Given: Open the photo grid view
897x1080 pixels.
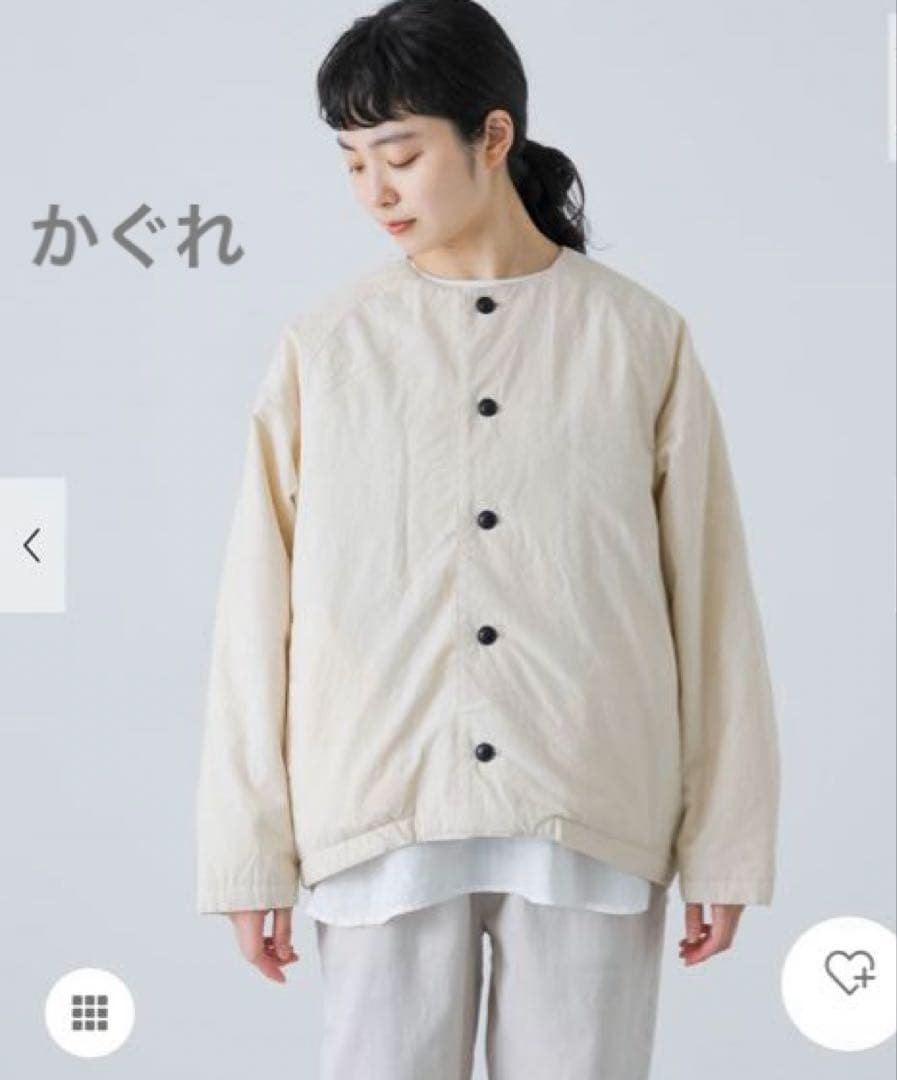Looking at the screenshot, I should [x=89, y=1013].
